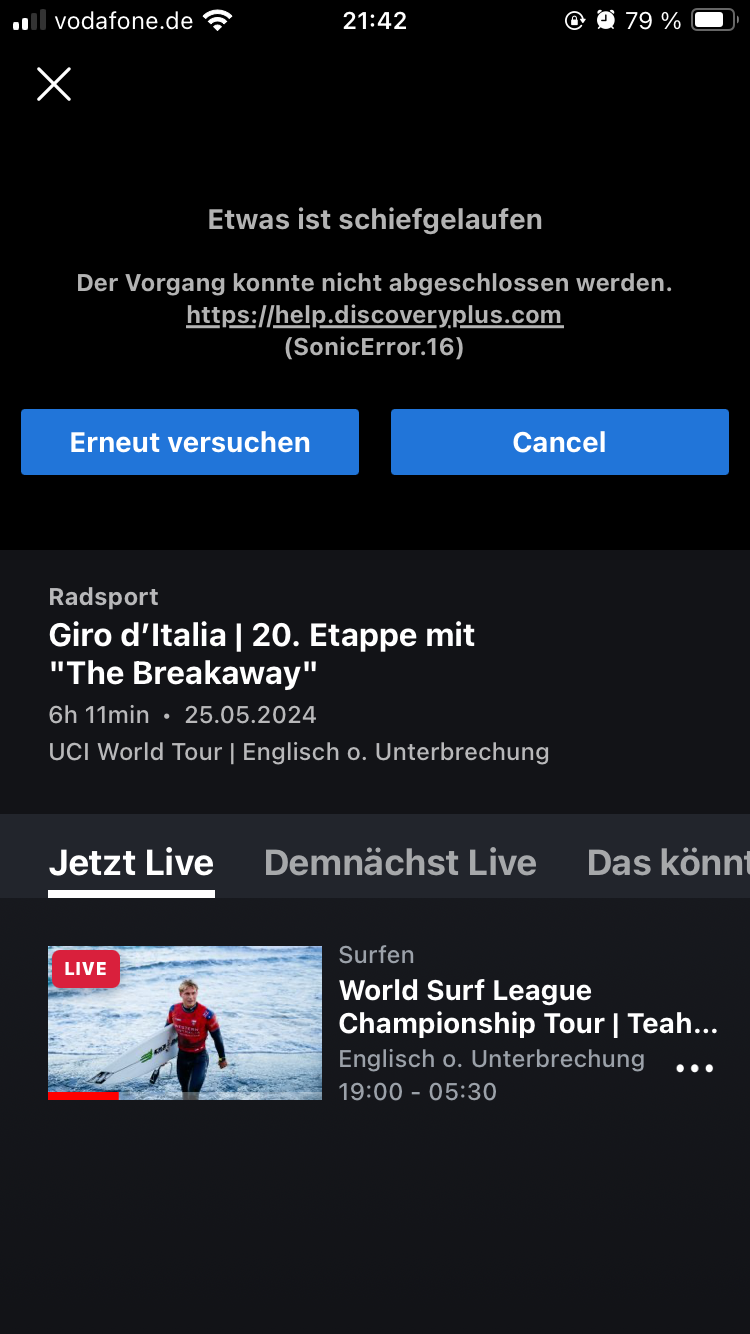750x1334 pixels.
Task: Dismiss the error with Cancel
Action: pyautogui.click(x=559, y=442)
